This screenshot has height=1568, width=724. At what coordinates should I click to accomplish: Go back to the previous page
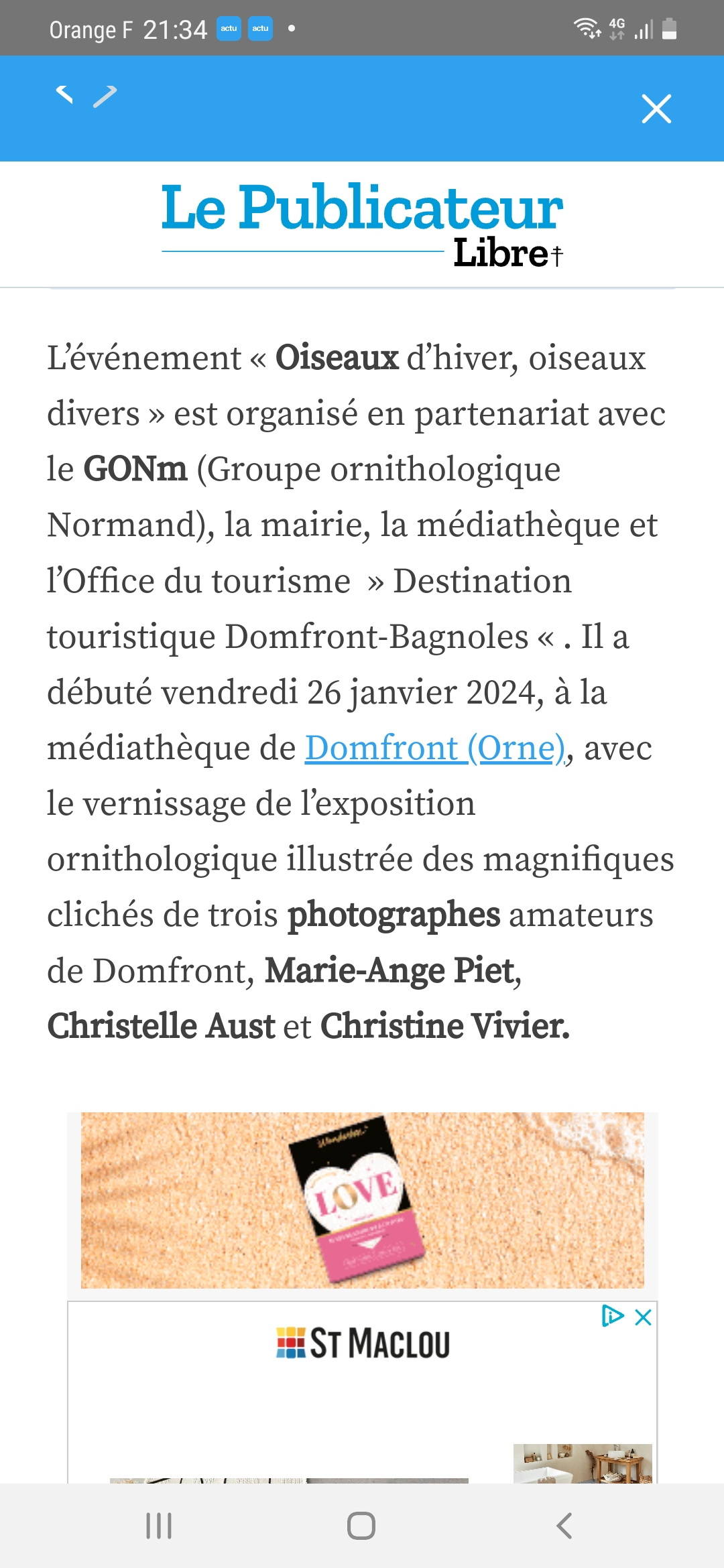click(x=64, y=95)
